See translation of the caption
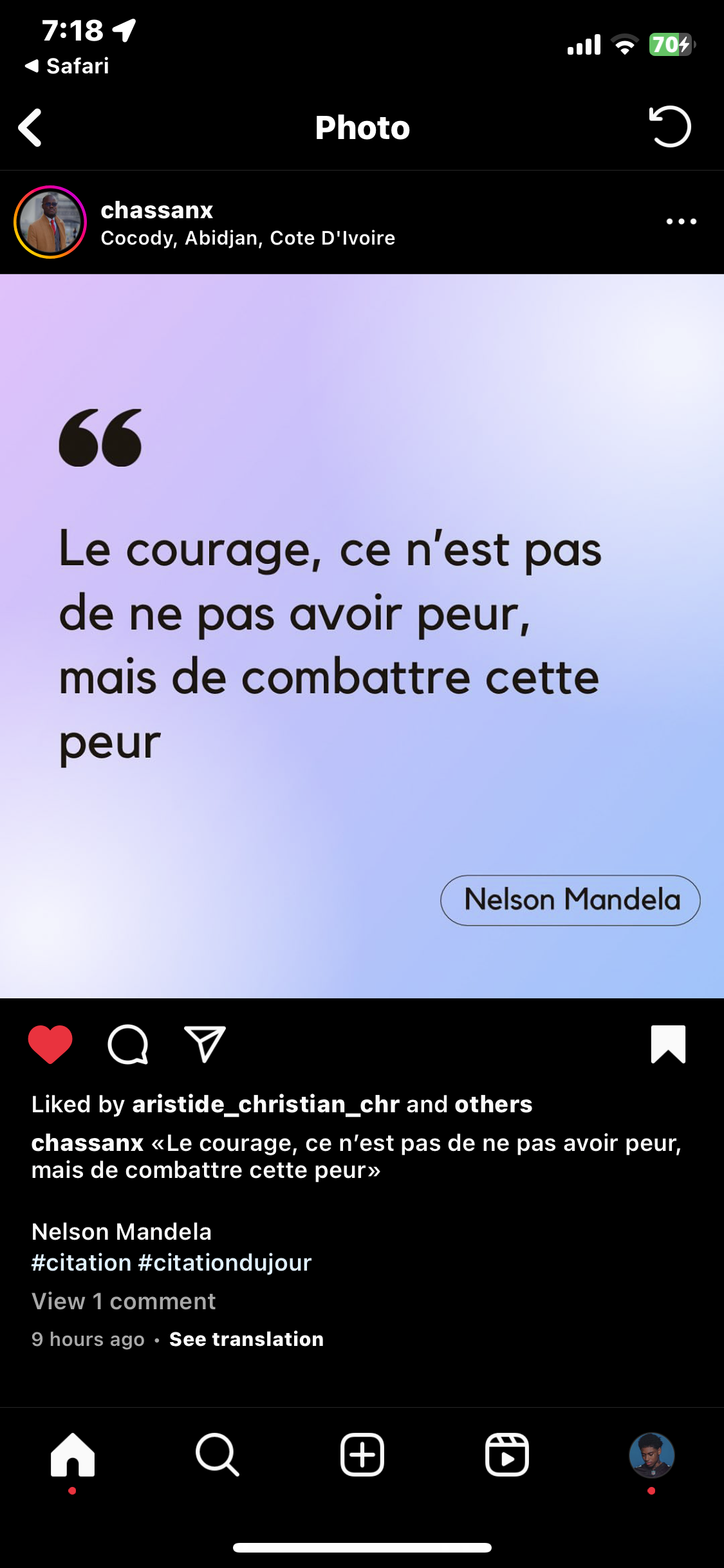The width and height of the screenshot is (724, 1568). (x=246, y=1339)
